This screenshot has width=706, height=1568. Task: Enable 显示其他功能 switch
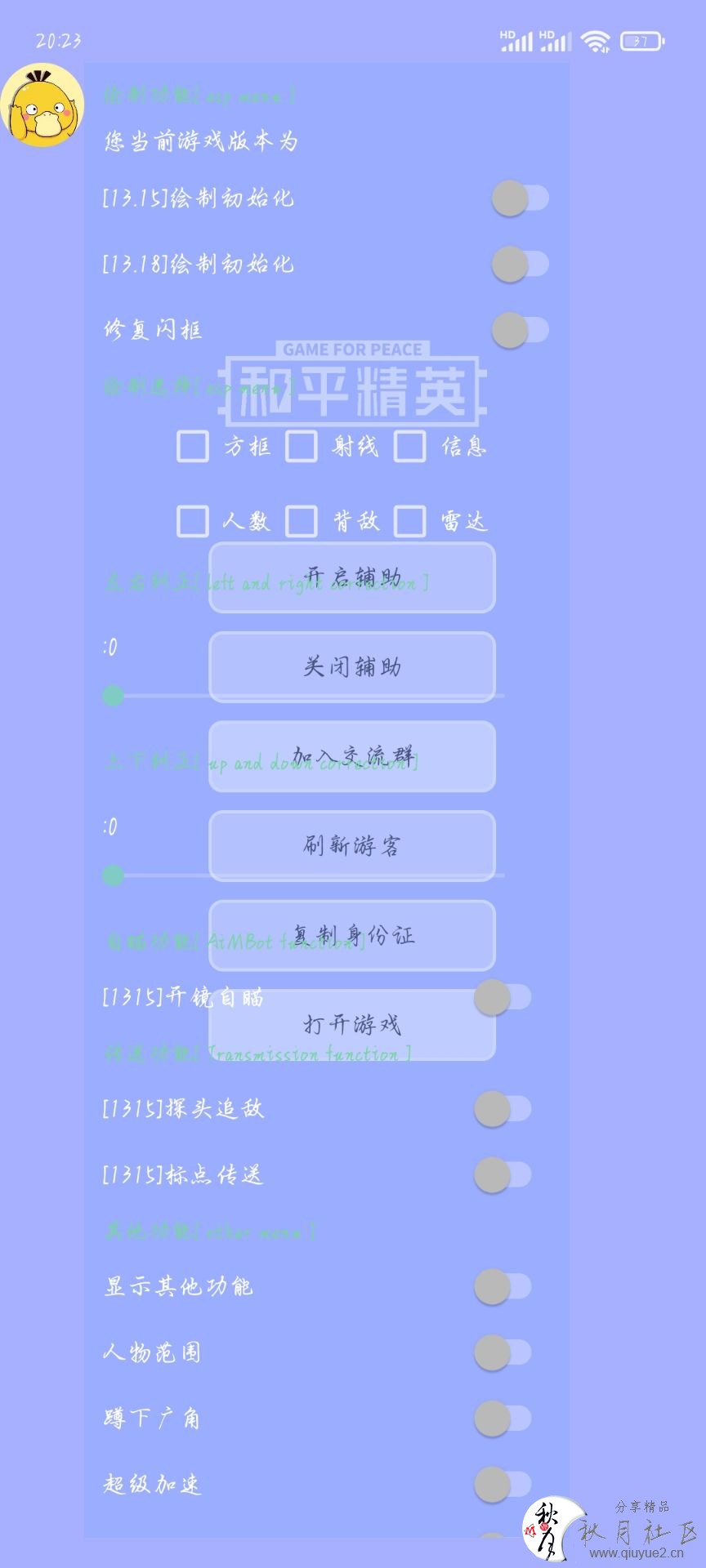503,1286
